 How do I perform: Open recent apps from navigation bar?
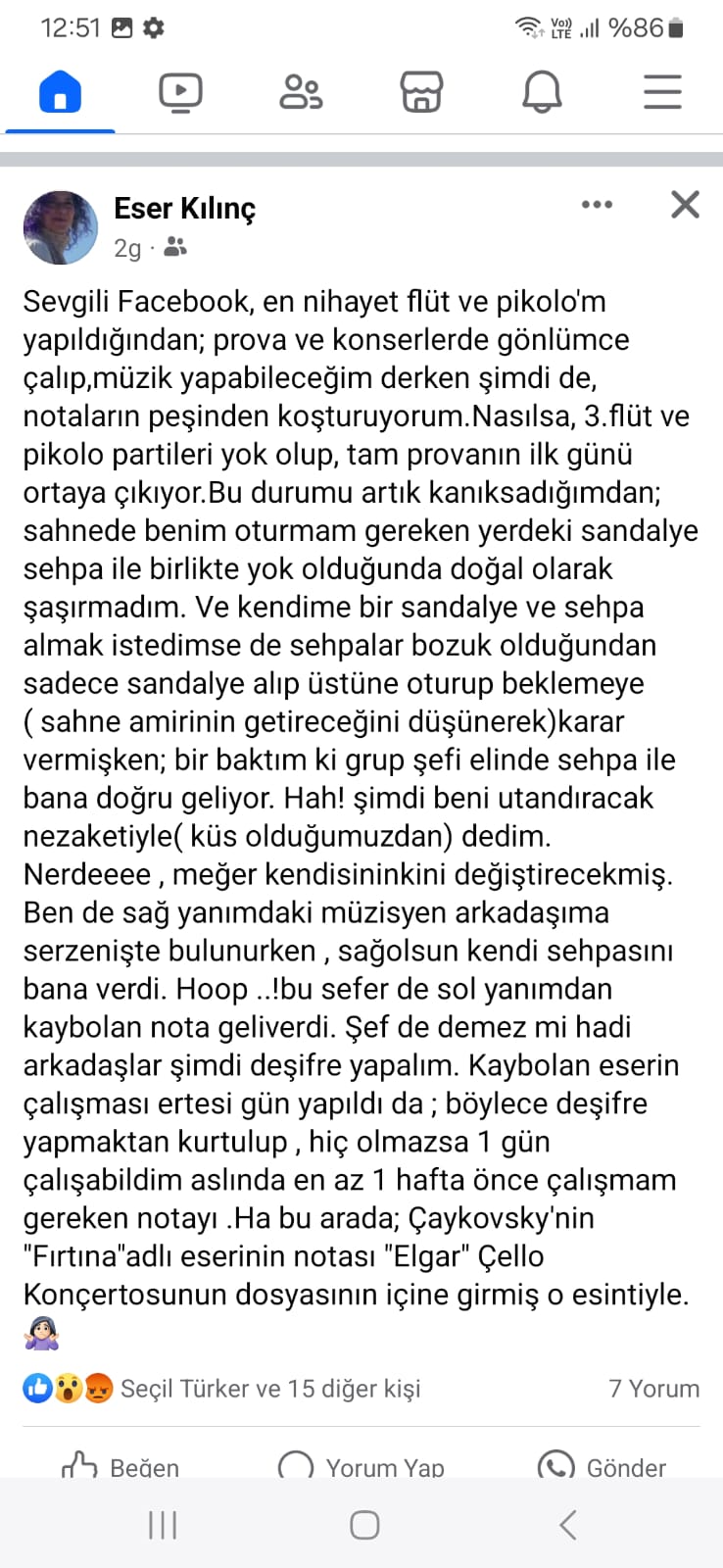pos(163,1525)
